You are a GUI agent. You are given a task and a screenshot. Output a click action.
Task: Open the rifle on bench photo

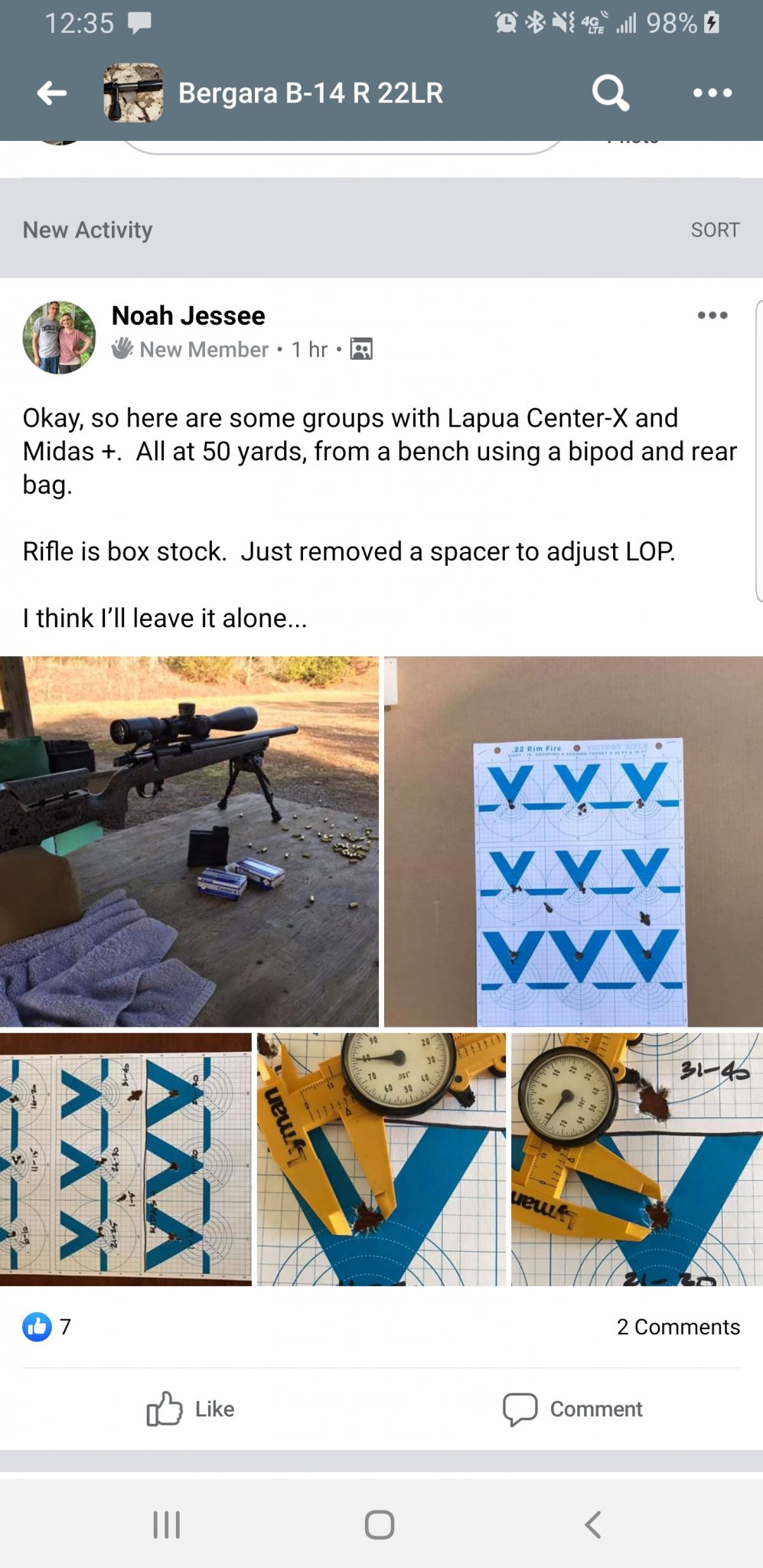189,841
